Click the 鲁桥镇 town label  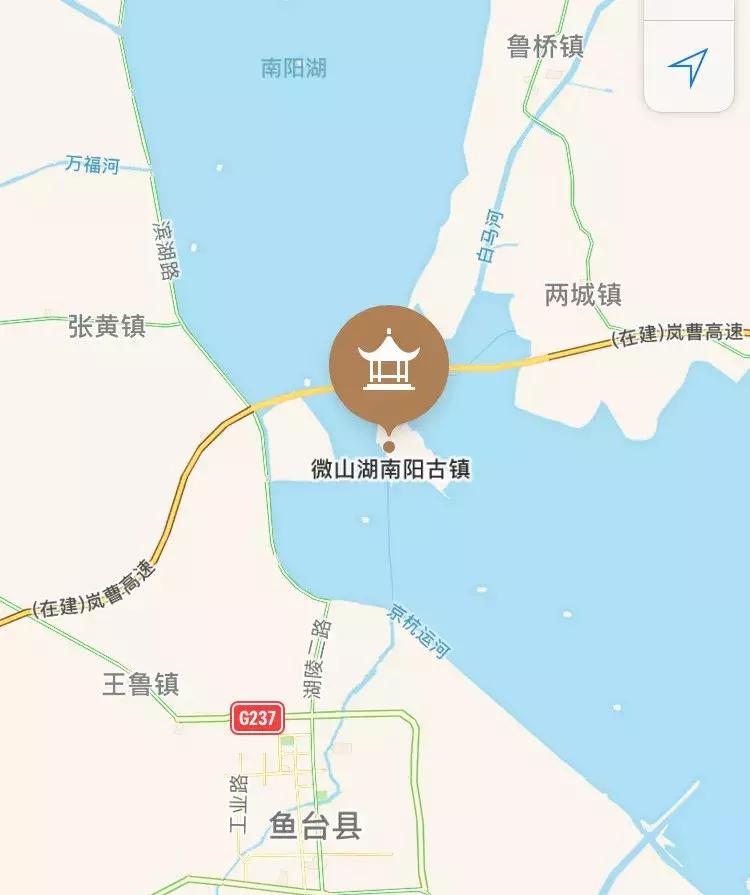[546, 44]
